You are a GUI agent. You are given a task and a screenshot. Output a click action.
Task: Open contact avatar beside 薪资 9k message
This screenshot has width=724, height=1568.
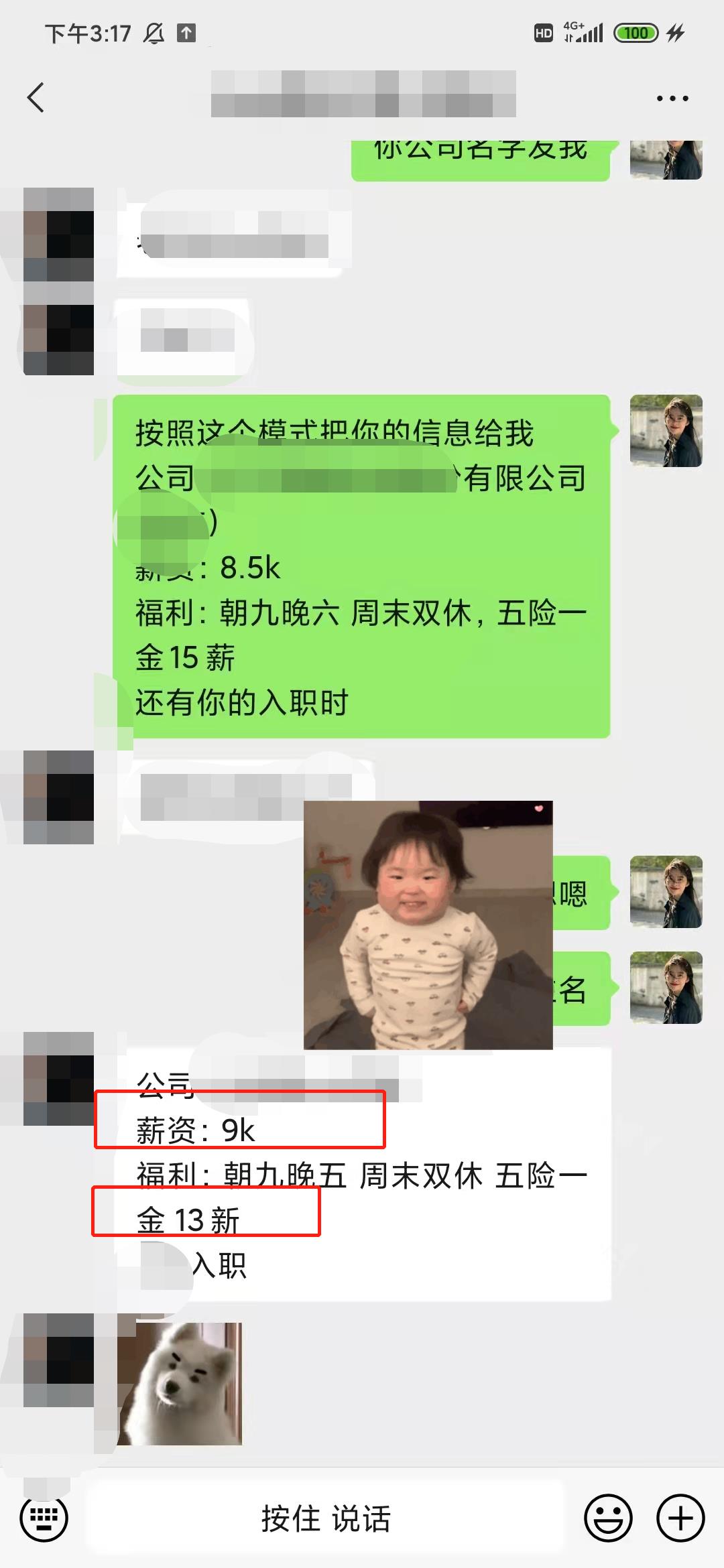59,1079
